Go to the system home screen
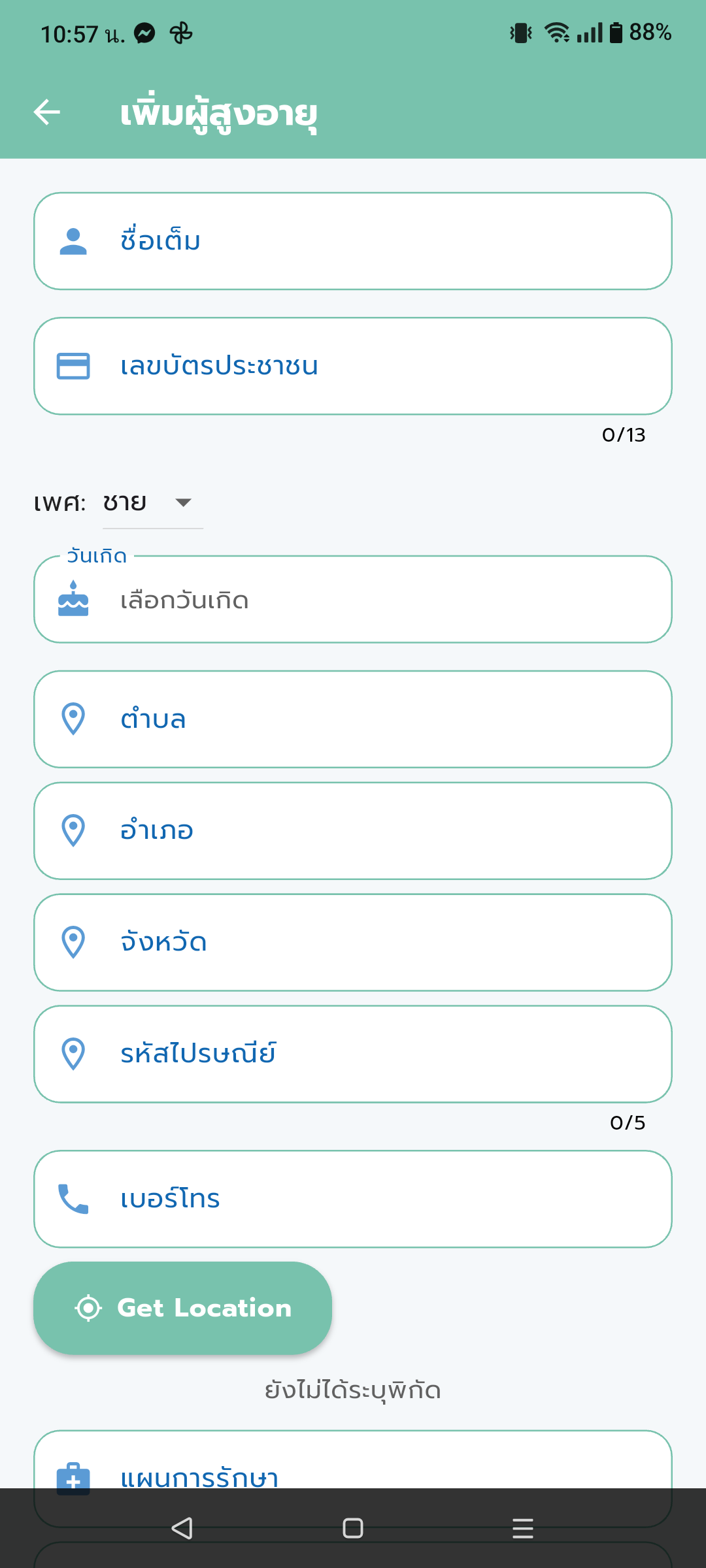This screenshot has width=706, height=1568. [353, 1528]
